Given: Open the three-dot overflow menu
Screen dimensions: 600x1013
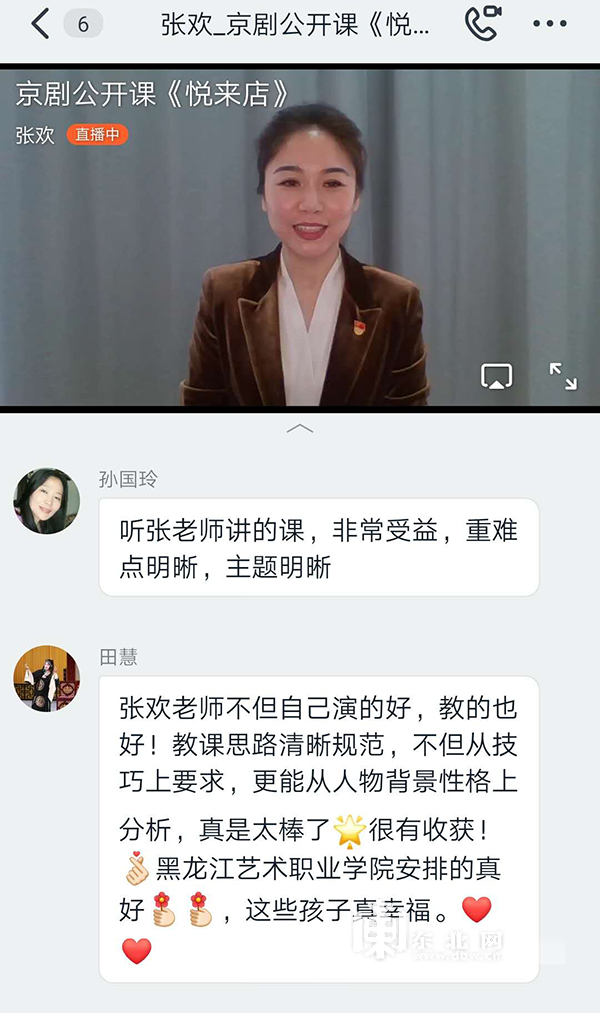Looking at the screenshot, I should coord(550,24).
